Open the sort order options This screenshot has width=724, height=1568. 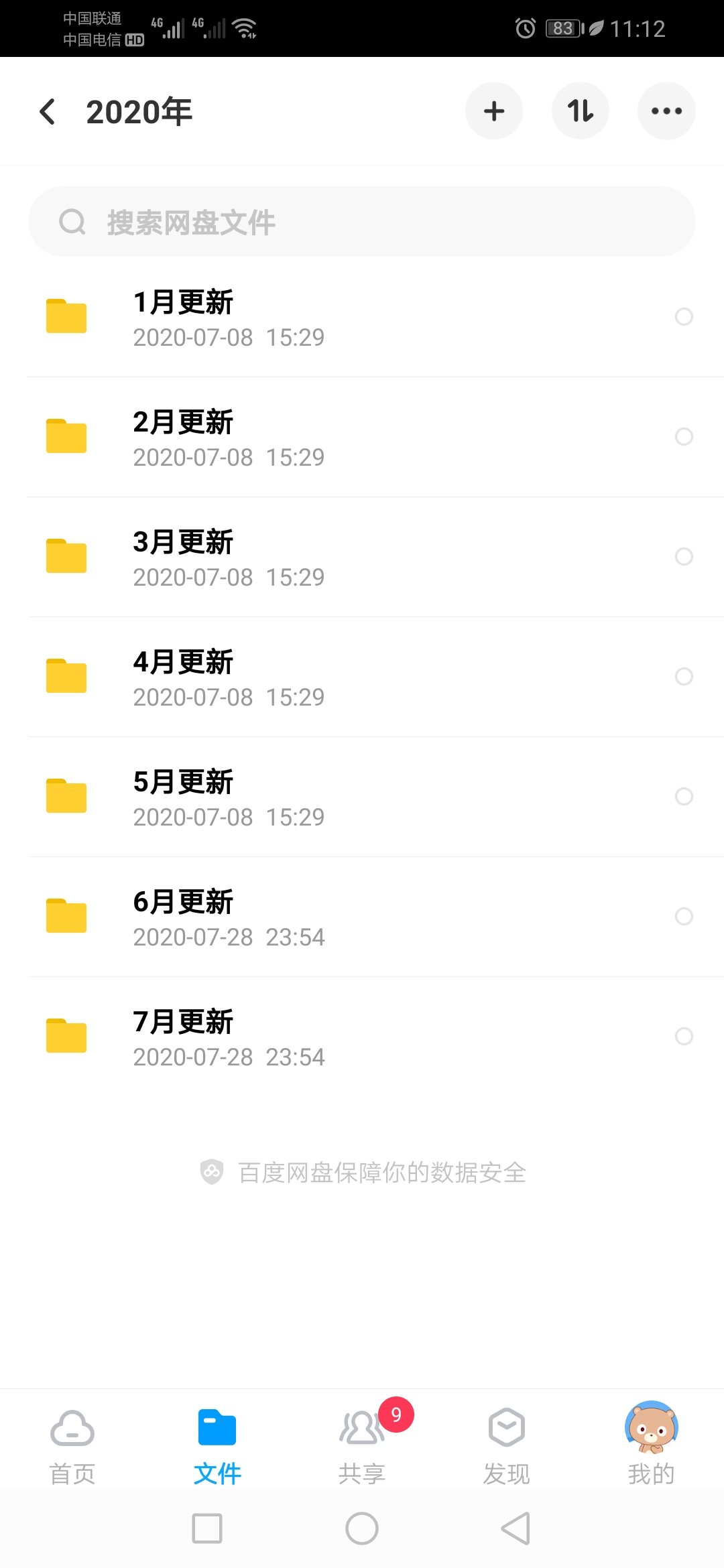580,111
